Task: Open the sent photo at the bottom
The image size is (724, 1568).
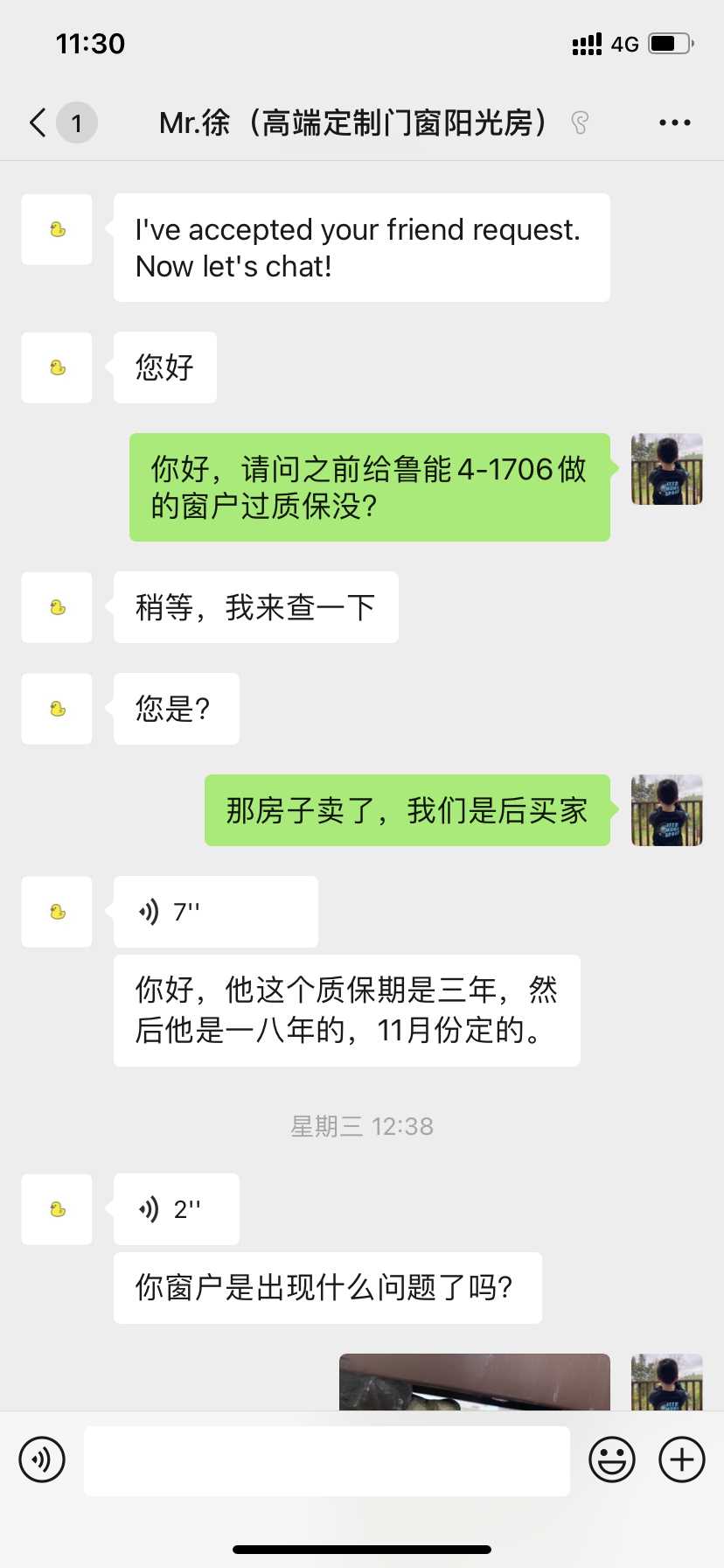Action: (474, 1382)
